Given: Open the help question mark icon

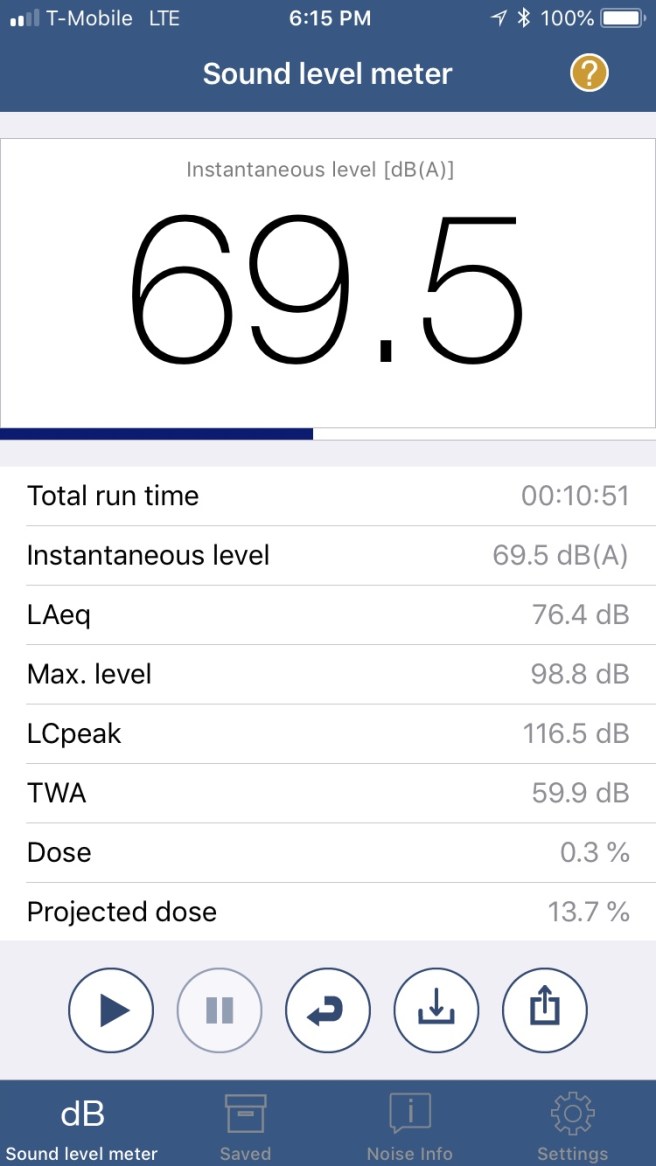Looking at the screenshot, I should (589, 73).
